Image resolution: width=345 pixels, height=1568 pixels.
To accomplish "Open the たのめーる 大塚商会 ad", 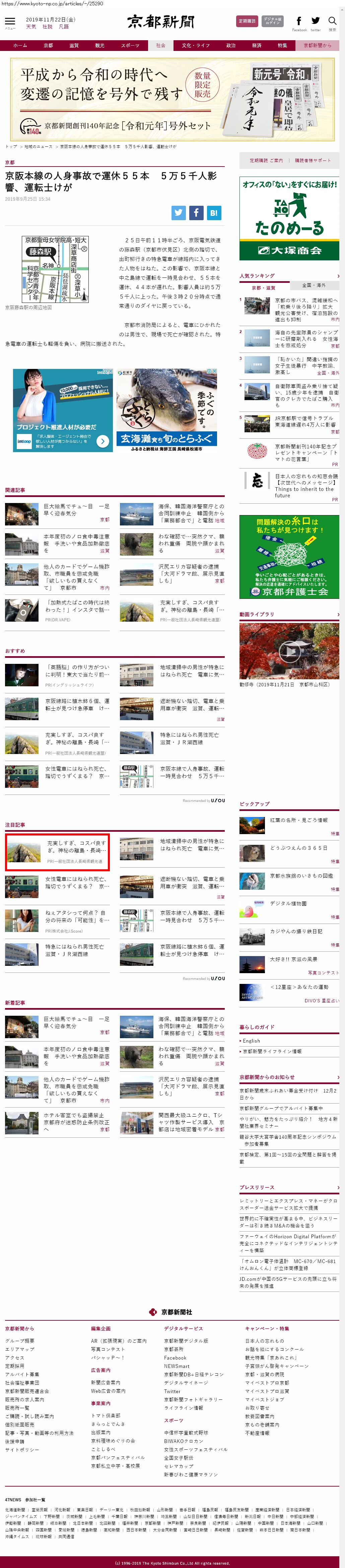I will [289, 218].
